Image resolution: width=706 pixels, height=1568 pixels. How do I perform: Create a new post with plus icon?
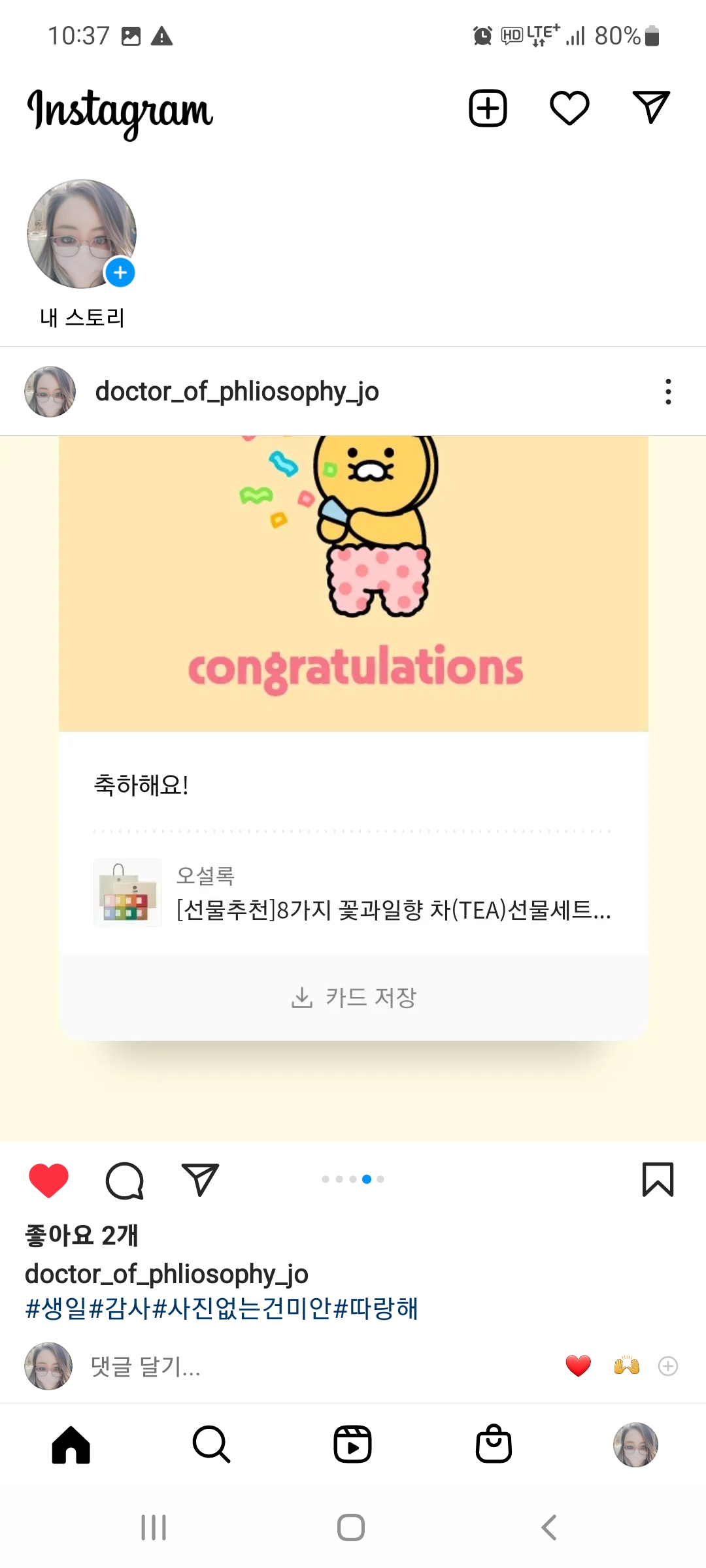pyautogui.click(x=488, y=108)
